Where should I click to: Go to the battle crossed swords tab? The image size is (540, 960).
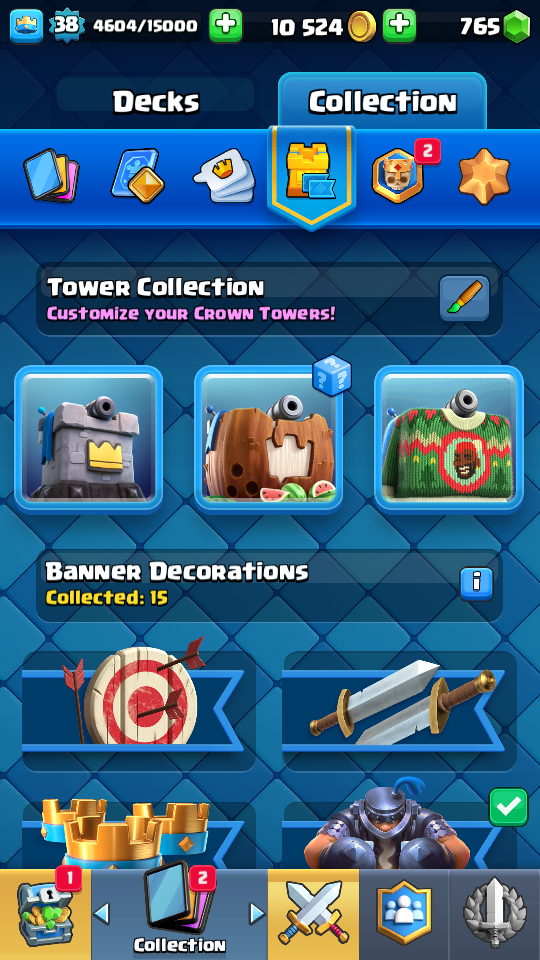pyautogui.click(x=313, y=915)
